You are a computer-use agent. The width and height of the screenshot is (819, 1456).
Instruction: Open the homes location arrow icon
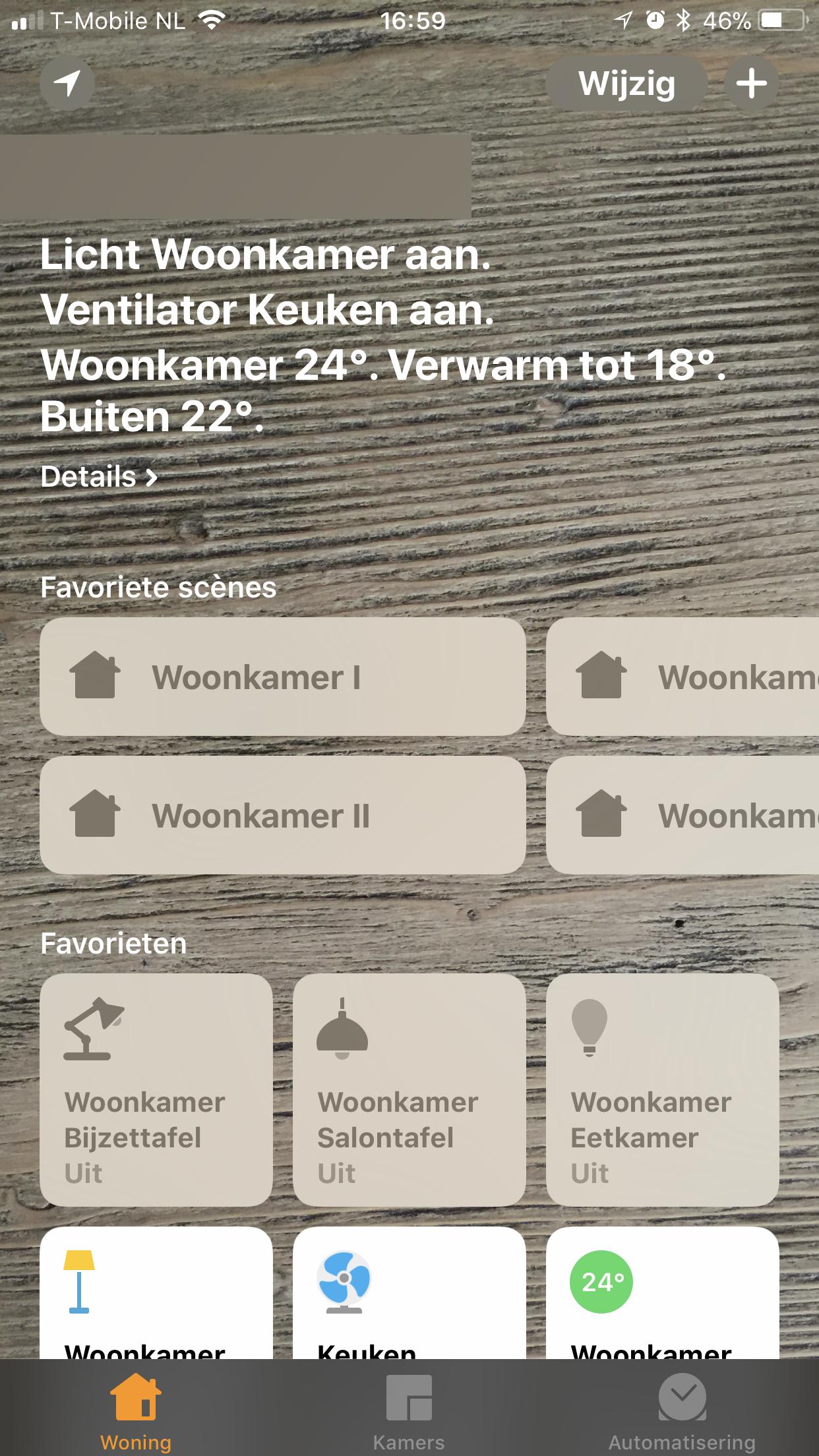click(67, 83)
